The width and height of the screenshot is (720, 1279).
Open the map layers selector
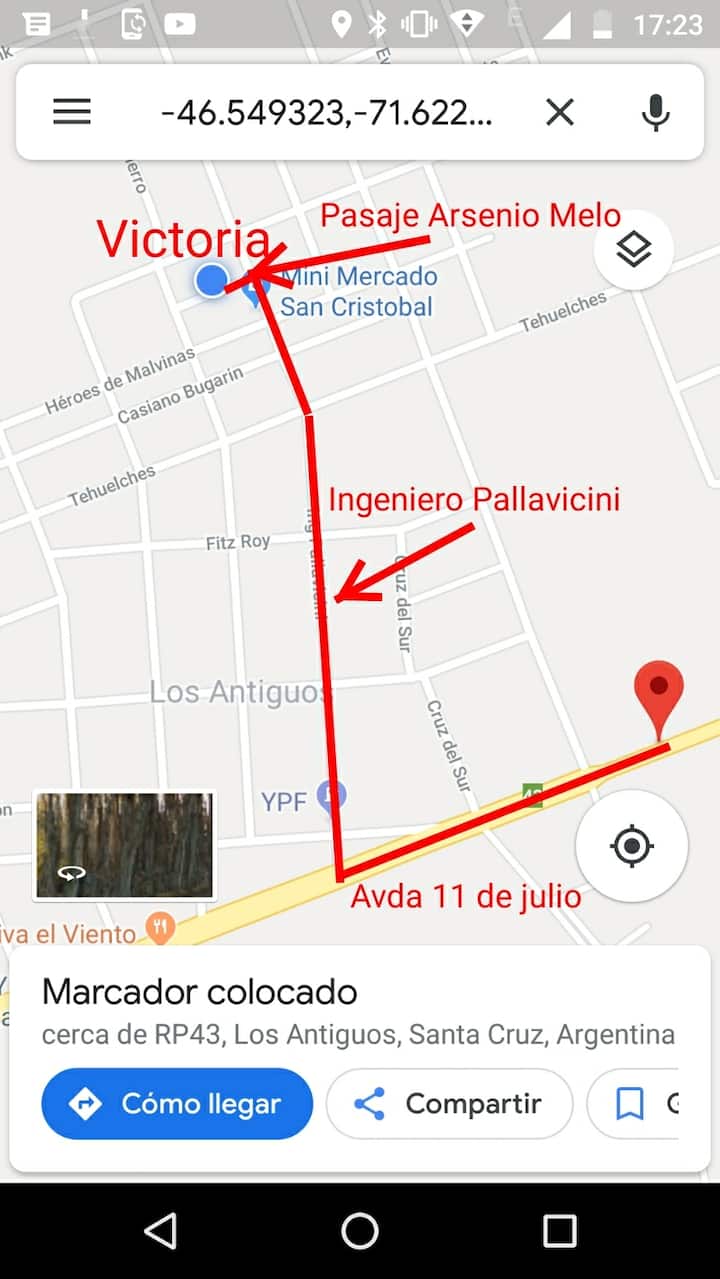click(633, 250)
